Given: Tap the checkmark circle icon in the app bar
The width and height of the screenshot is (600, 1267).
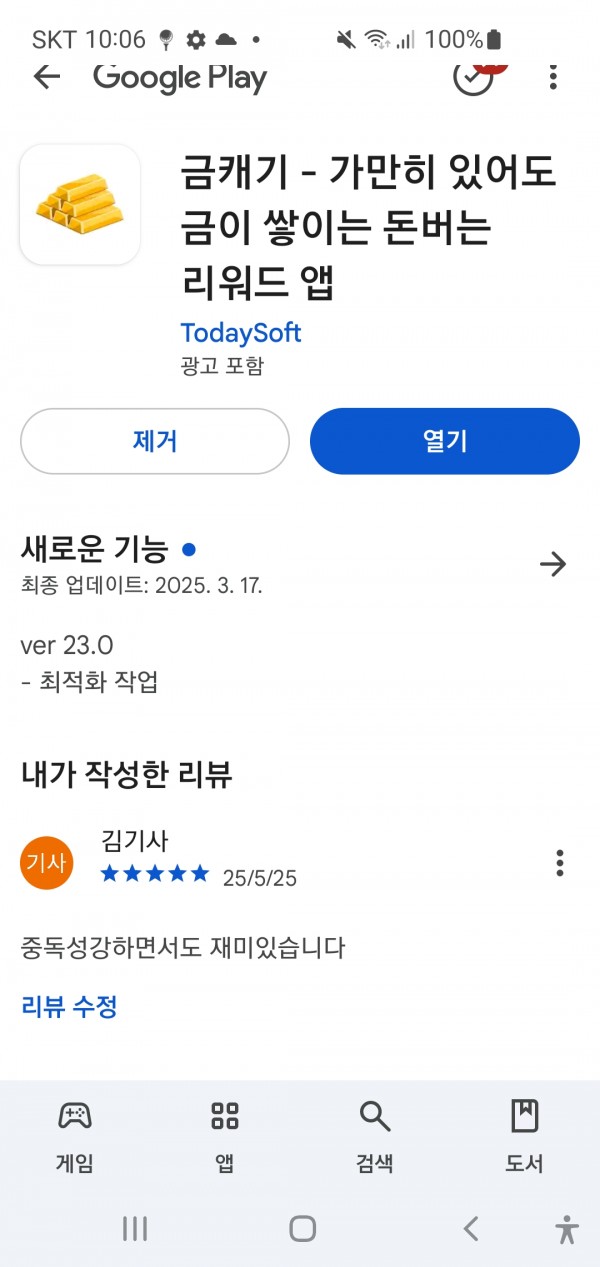Looking at the screenshot, I should 473,77.
